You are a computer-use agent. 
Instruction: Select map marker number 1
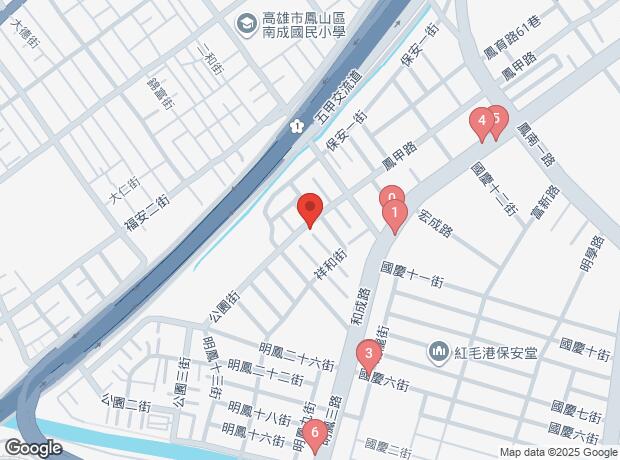point(395,213)
